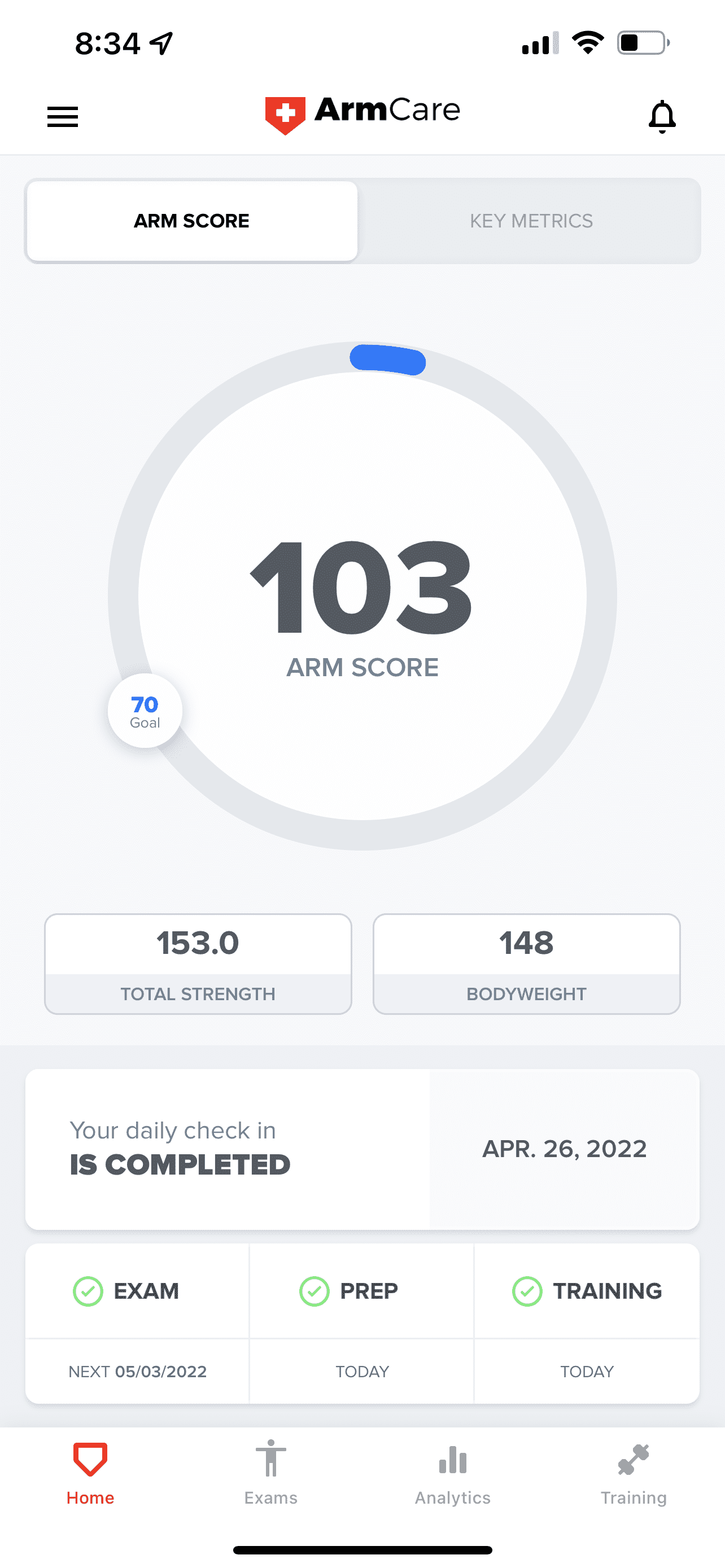725x1568 pixels.
Task: Switch to the Key Metrics tab
Action: point(530,221)
